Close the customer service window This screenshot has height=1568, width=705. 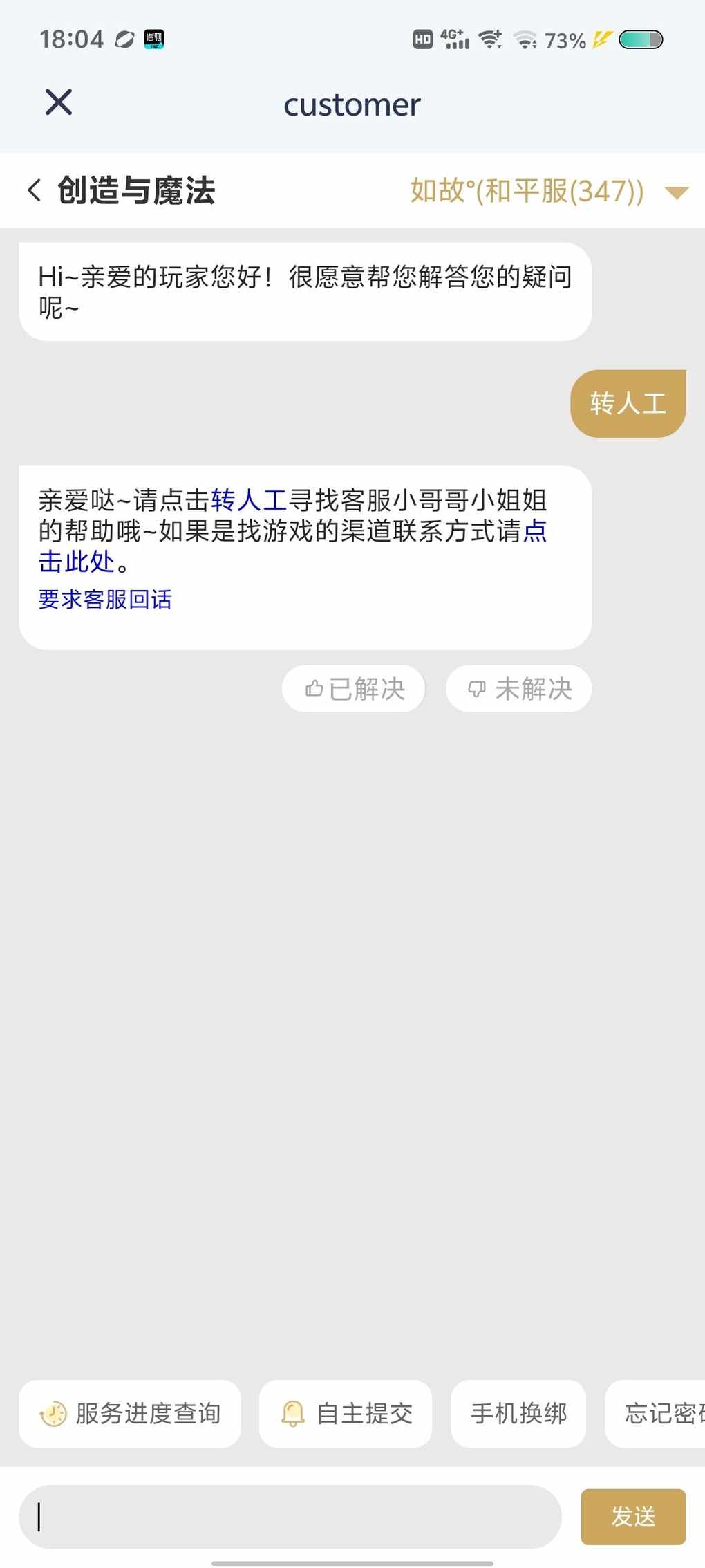pyautogui.click(x=59, y=102)
